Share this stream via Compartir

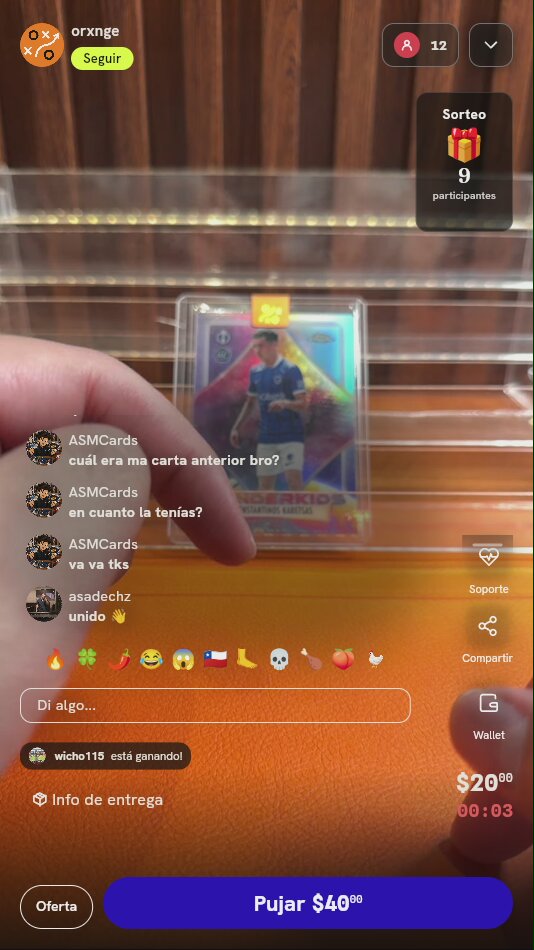[x=488, y=639]
